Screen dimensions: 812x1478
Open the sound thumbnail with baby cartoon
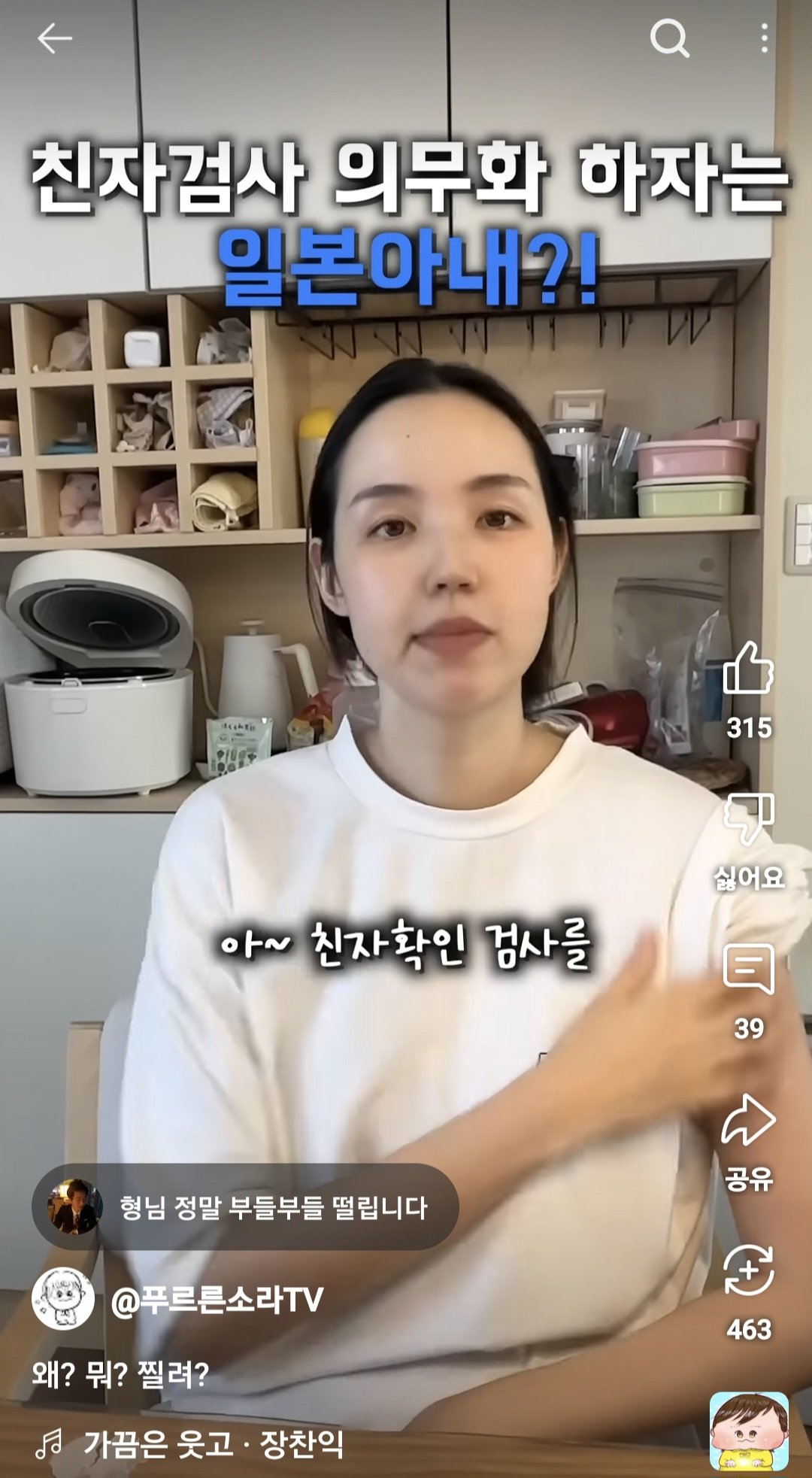(749, 1431)
